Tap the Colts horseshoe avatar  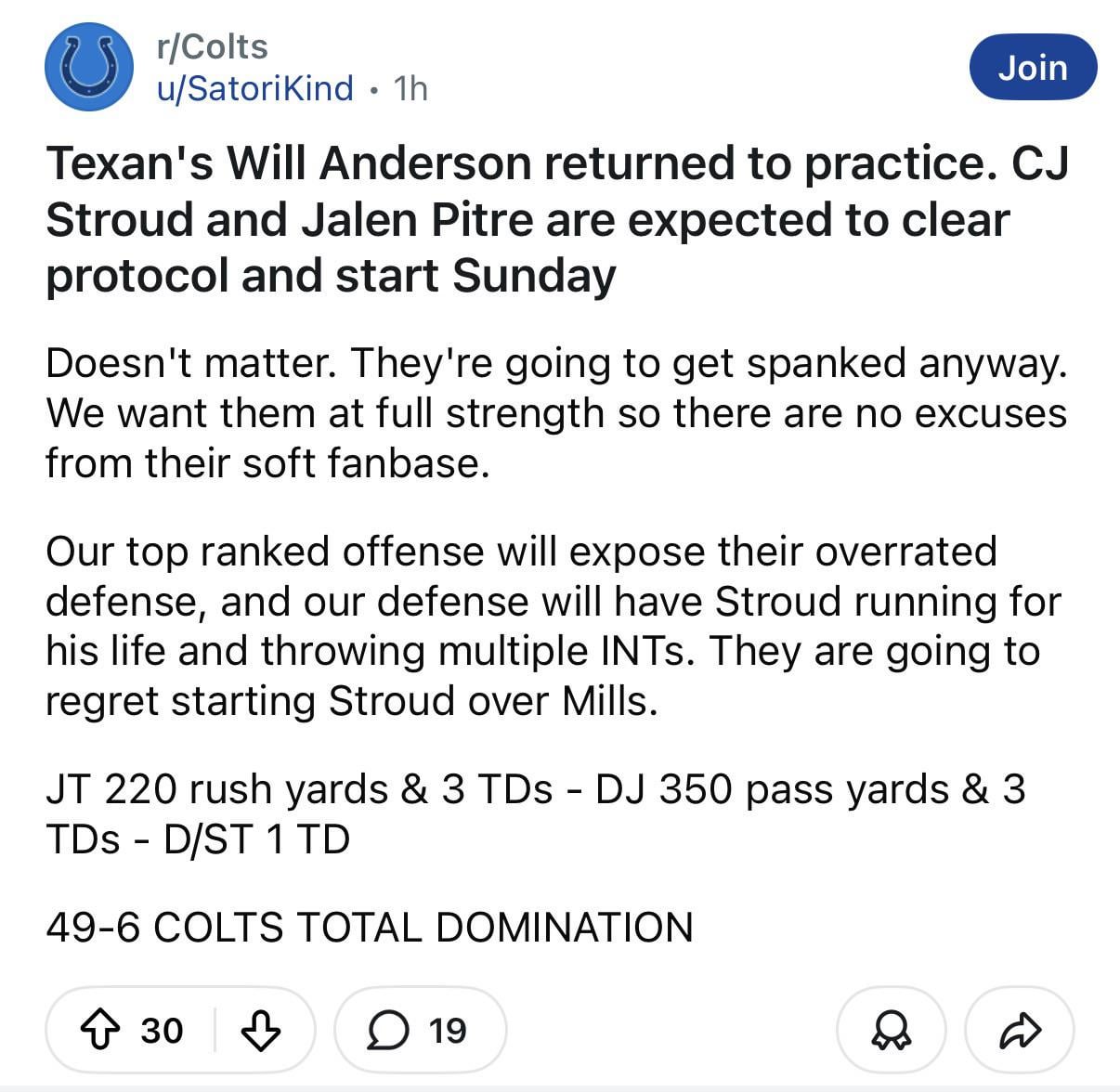[x=89, y=68]
